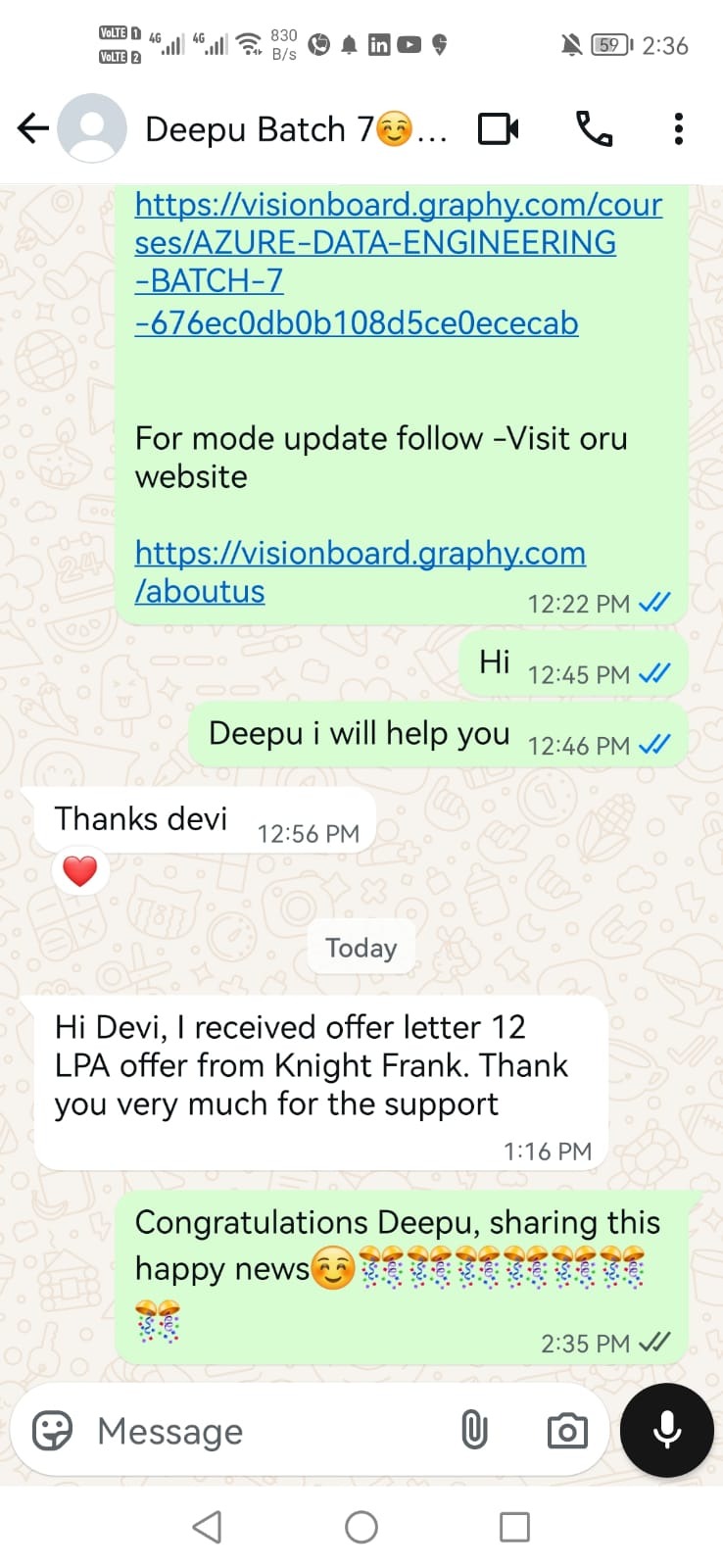The image size is (723, 1568).
Task: Tap the system back button
Action: tap(207, 1527)
